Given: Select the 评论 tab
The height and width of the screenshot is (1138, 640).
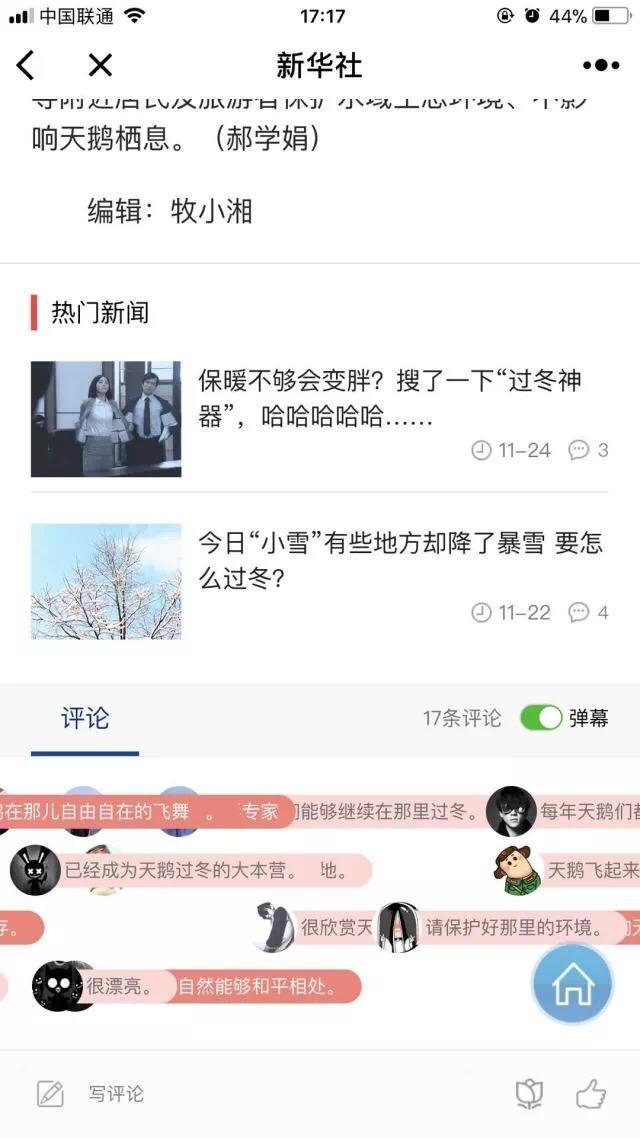Looking at the screenshot, I should [x=85, y=718].
